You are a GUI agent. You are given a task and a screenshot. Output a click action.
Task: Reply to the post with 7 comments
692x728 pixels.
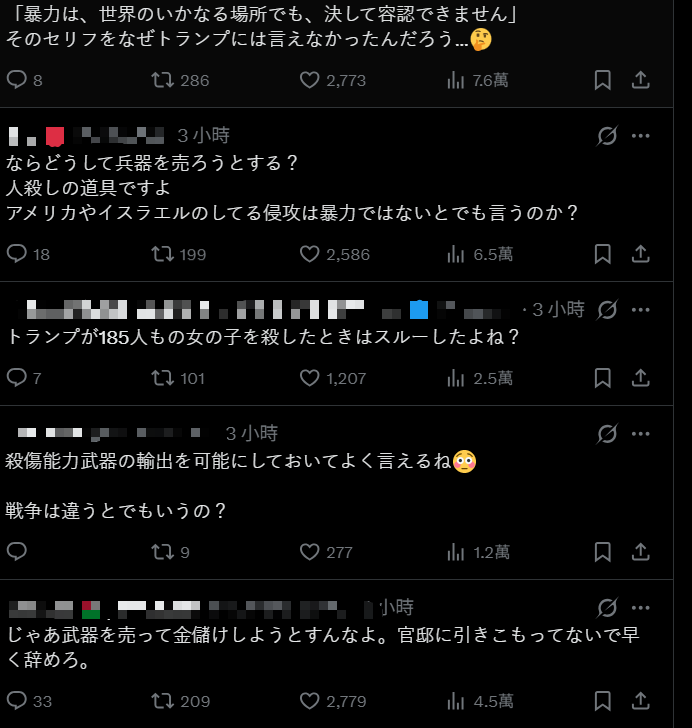(x=17, y=378)
